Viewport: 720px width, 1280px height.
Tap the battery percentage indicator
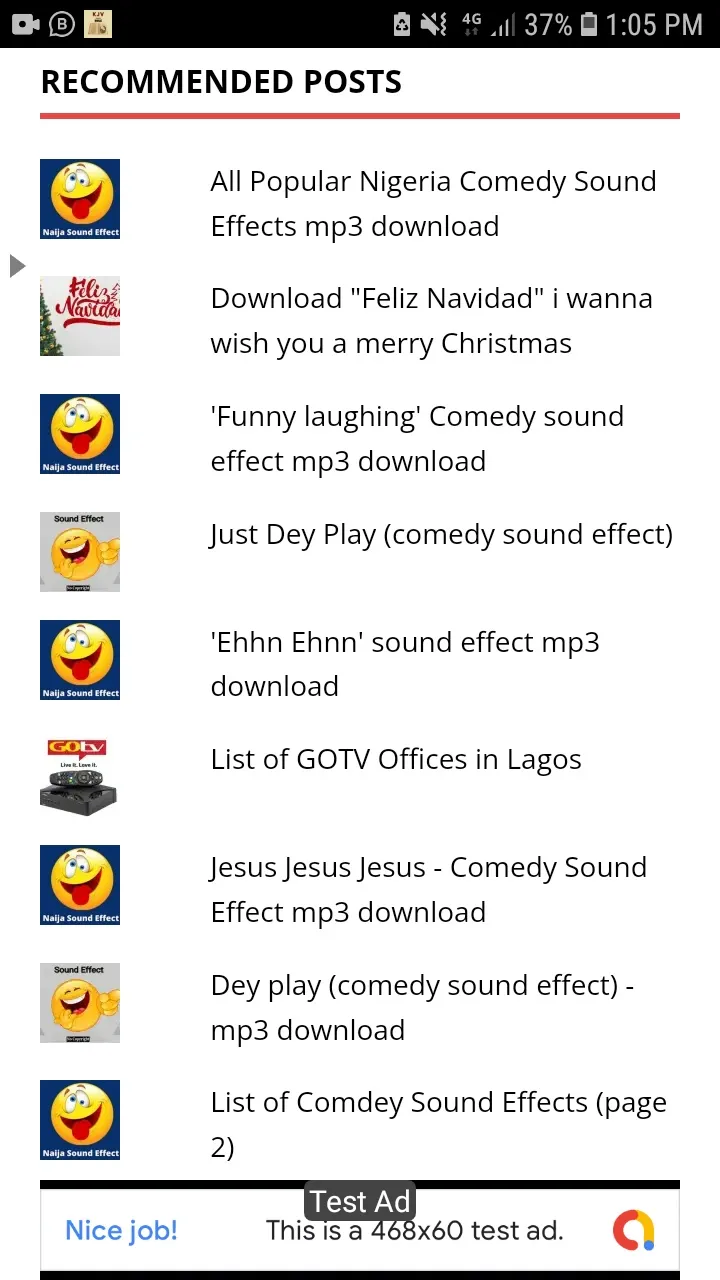pyautogui.click(x=546, y=24)
